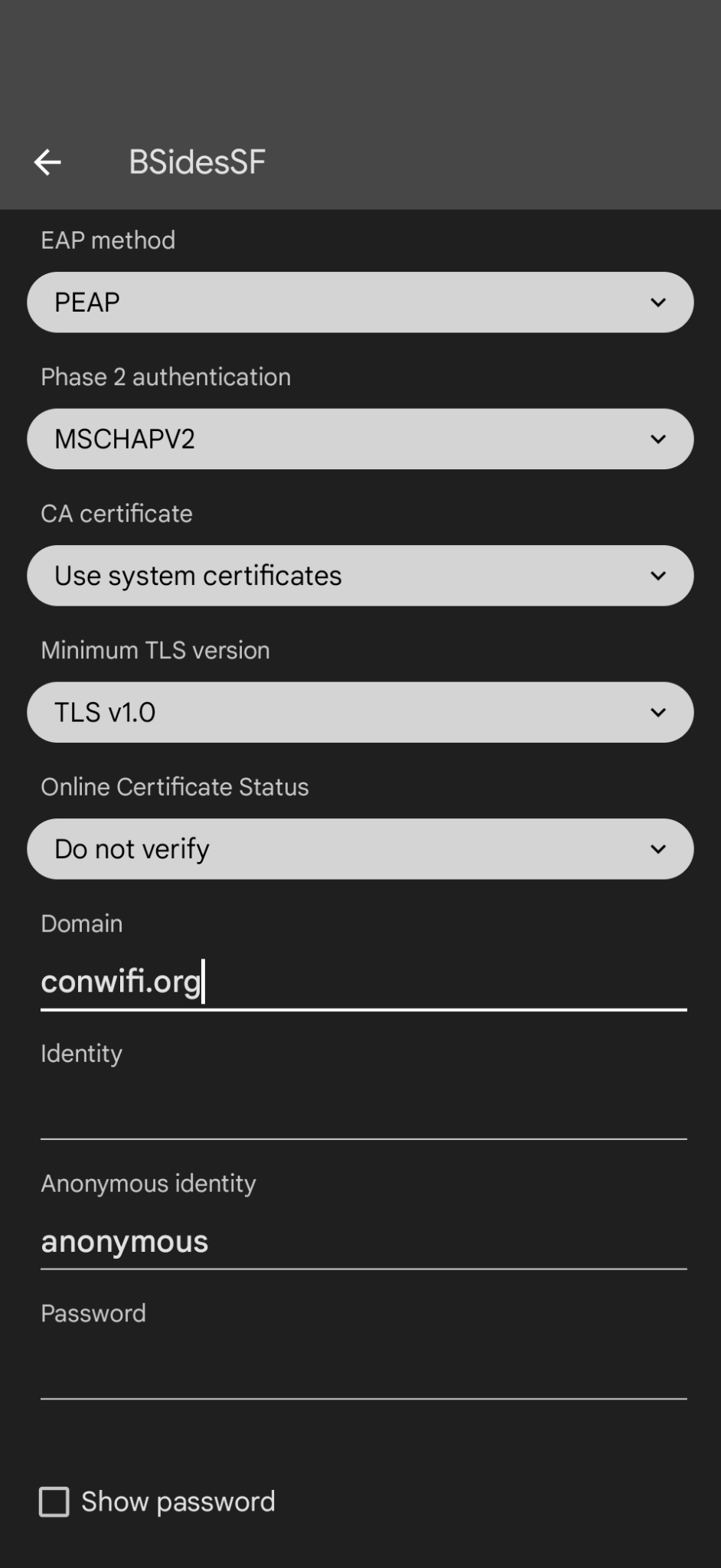
Task: Expand the CA certificate dropdown
Action: coord(360,576)
